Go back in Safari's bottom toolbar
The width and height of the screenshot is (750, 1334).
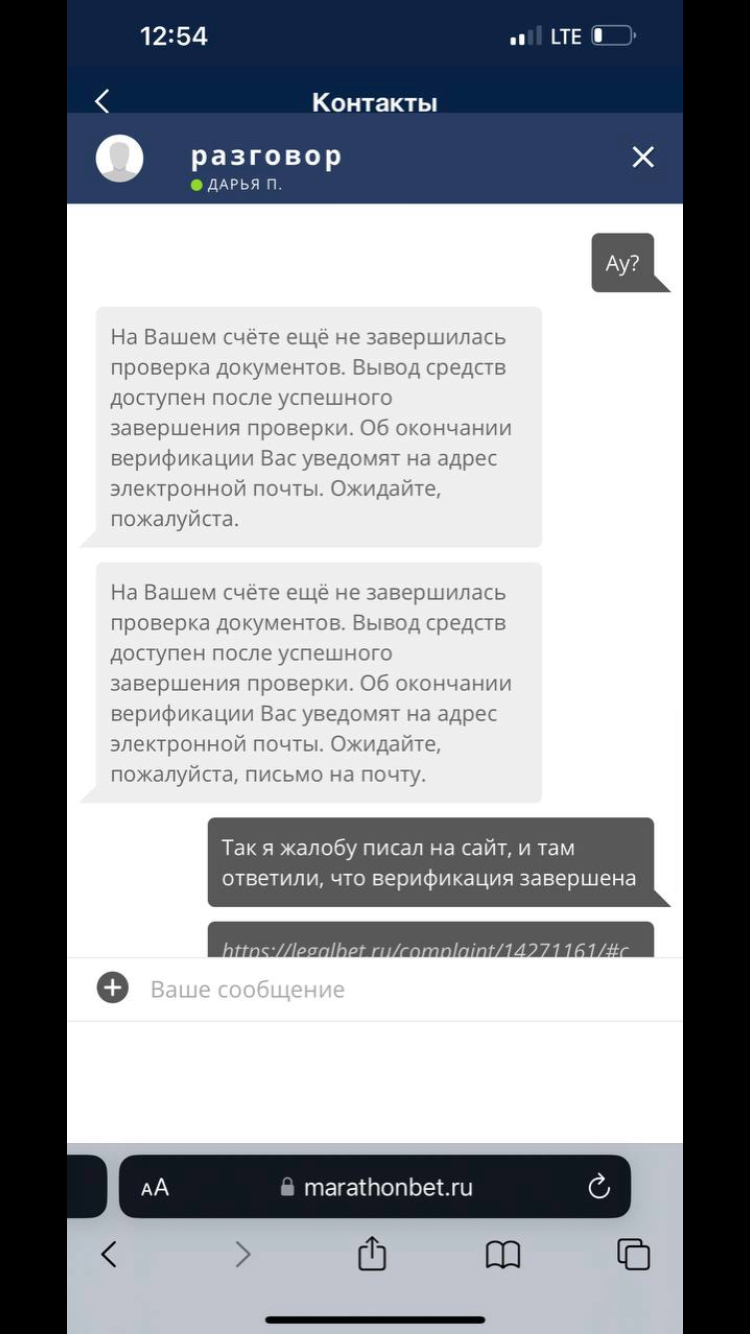(x=109, y=1253)
